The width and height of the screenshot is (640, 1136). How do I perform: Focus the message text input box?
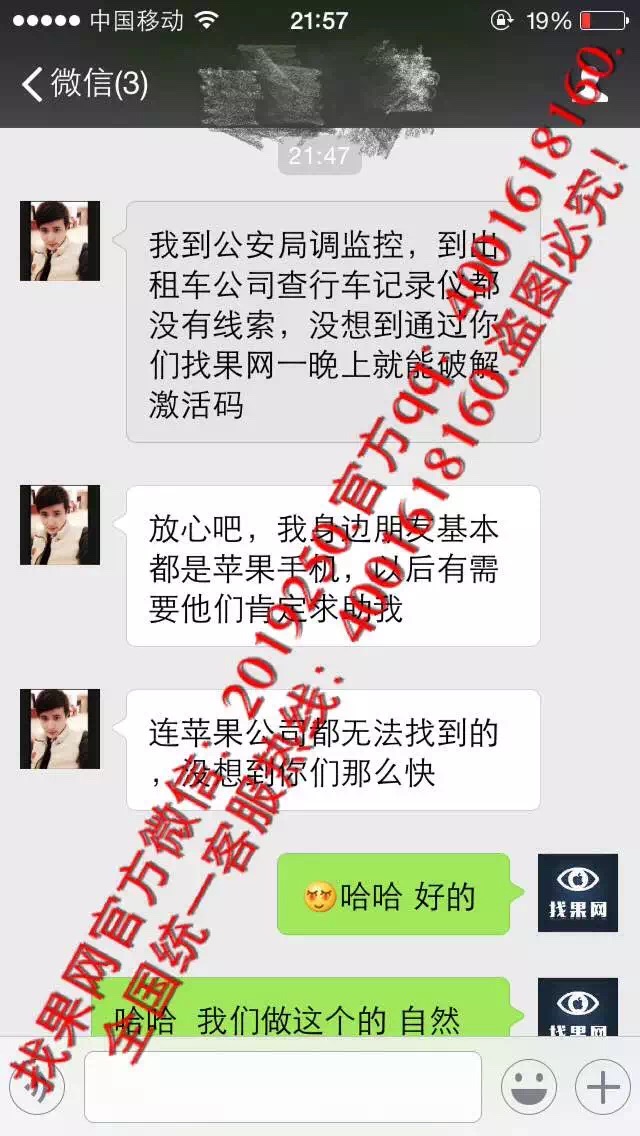[x=283, y=1086]
